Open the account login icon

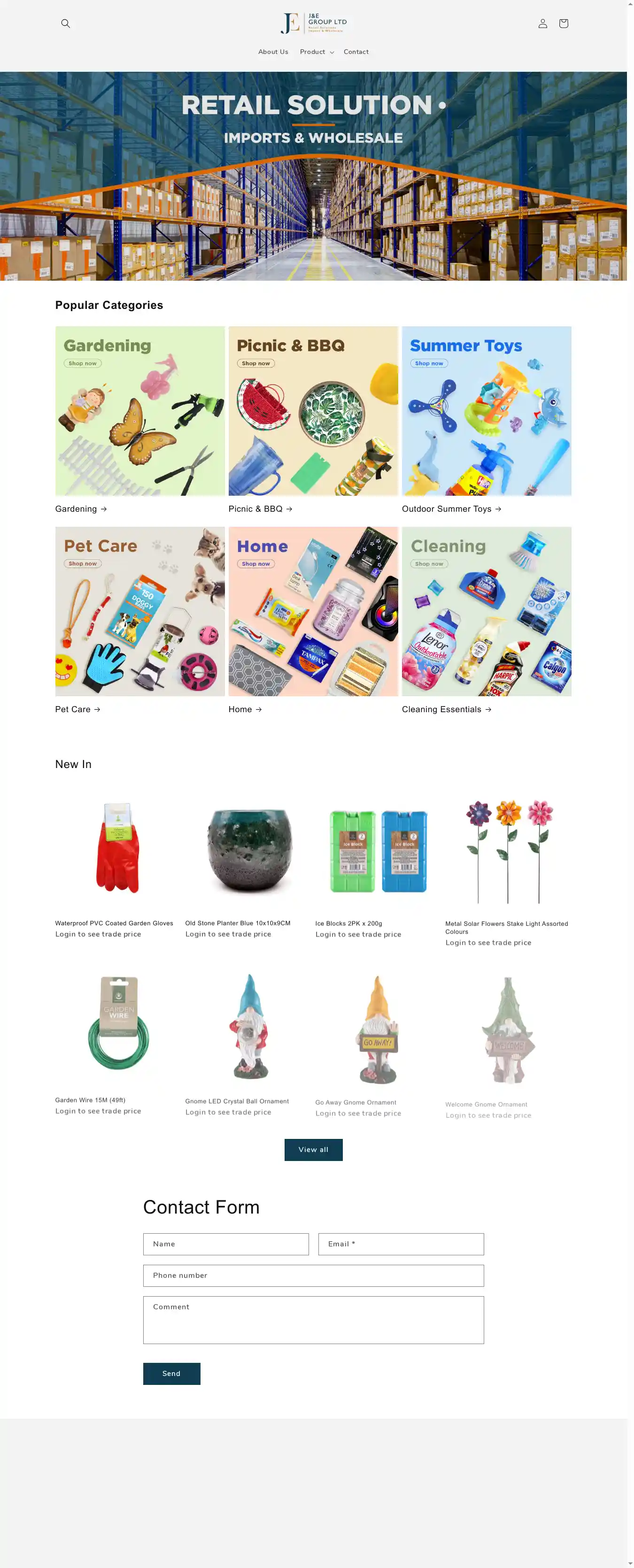542,24
